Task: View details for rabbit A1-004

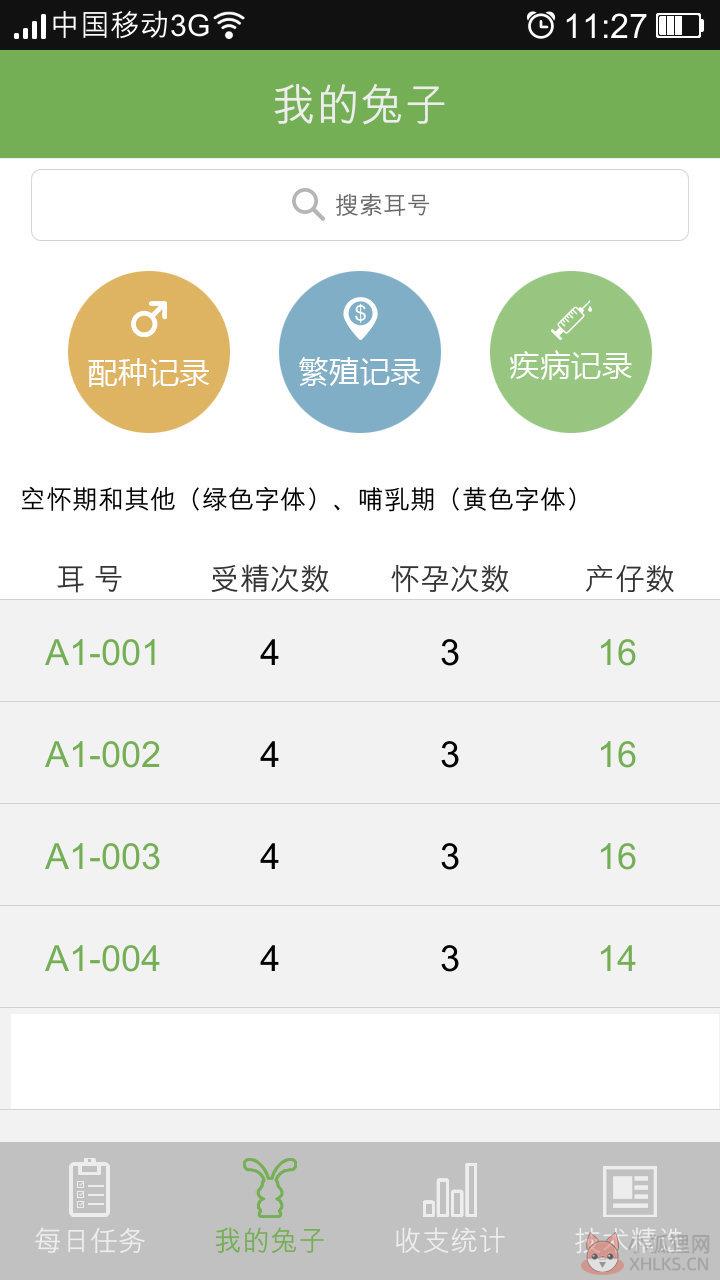Action: [x=360, y=958]
